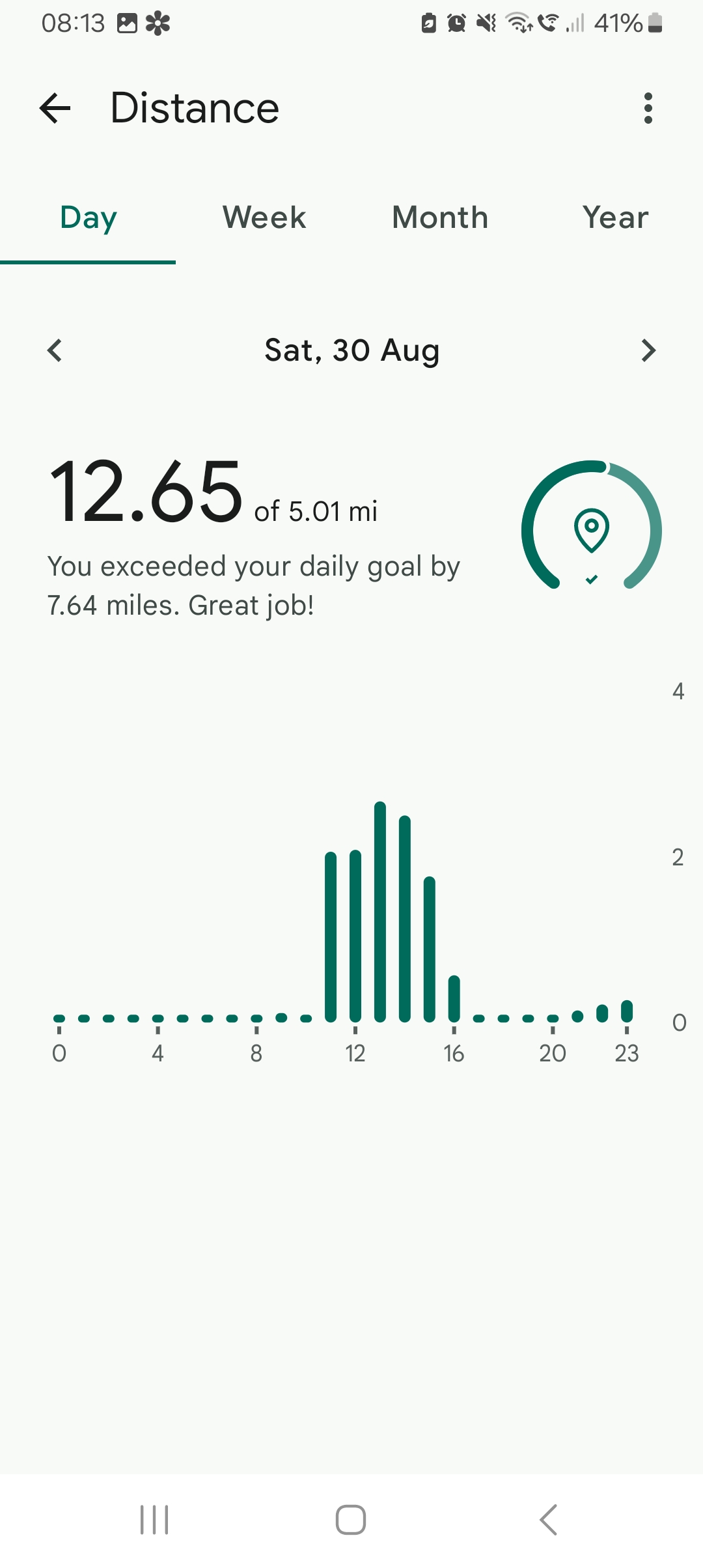Go to the next day after 30 Aug
The height and width of the screenshot is (1568, 703).
click(648, 350)
